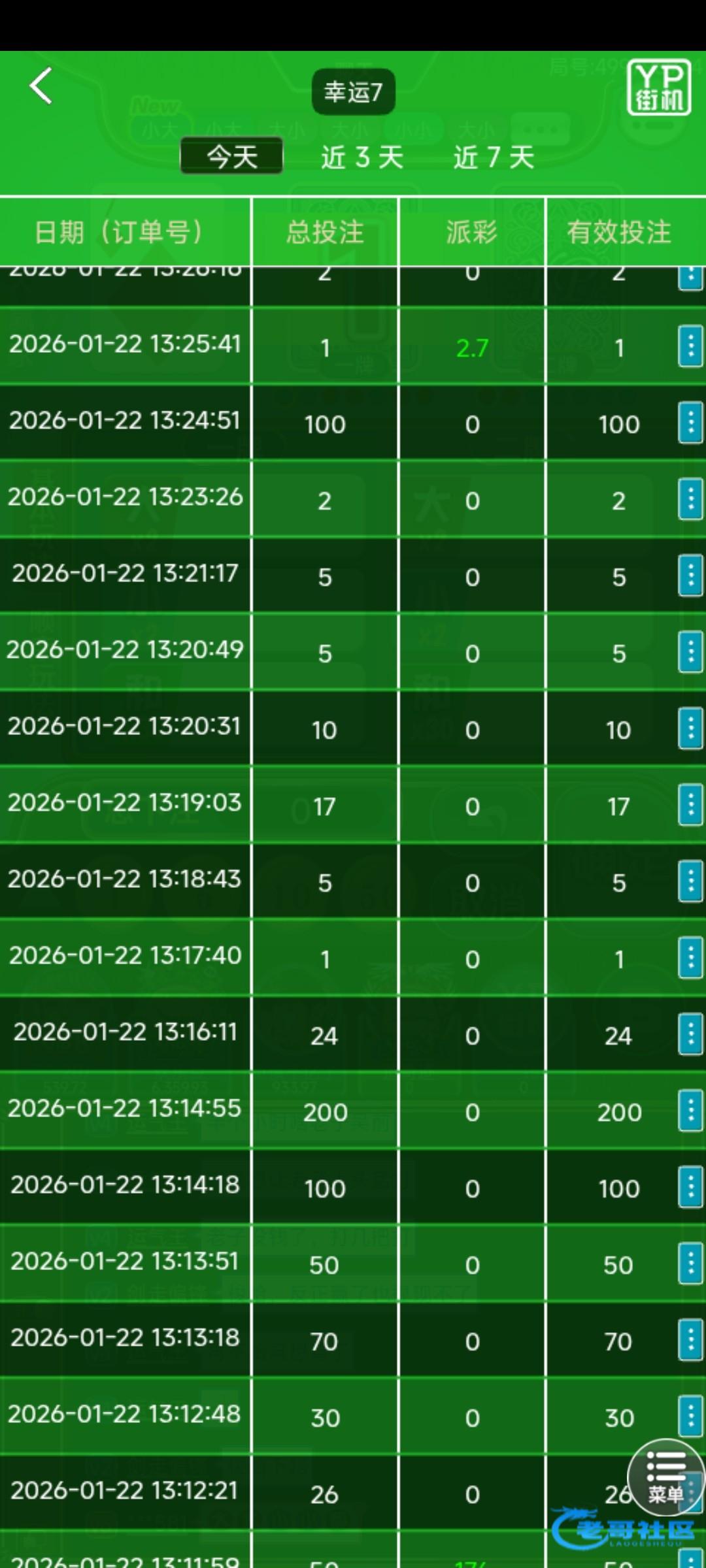Open three-dot menu for 13:14:55 order
This screenshot has width=706, height=1568.
tap(690, 1111)
